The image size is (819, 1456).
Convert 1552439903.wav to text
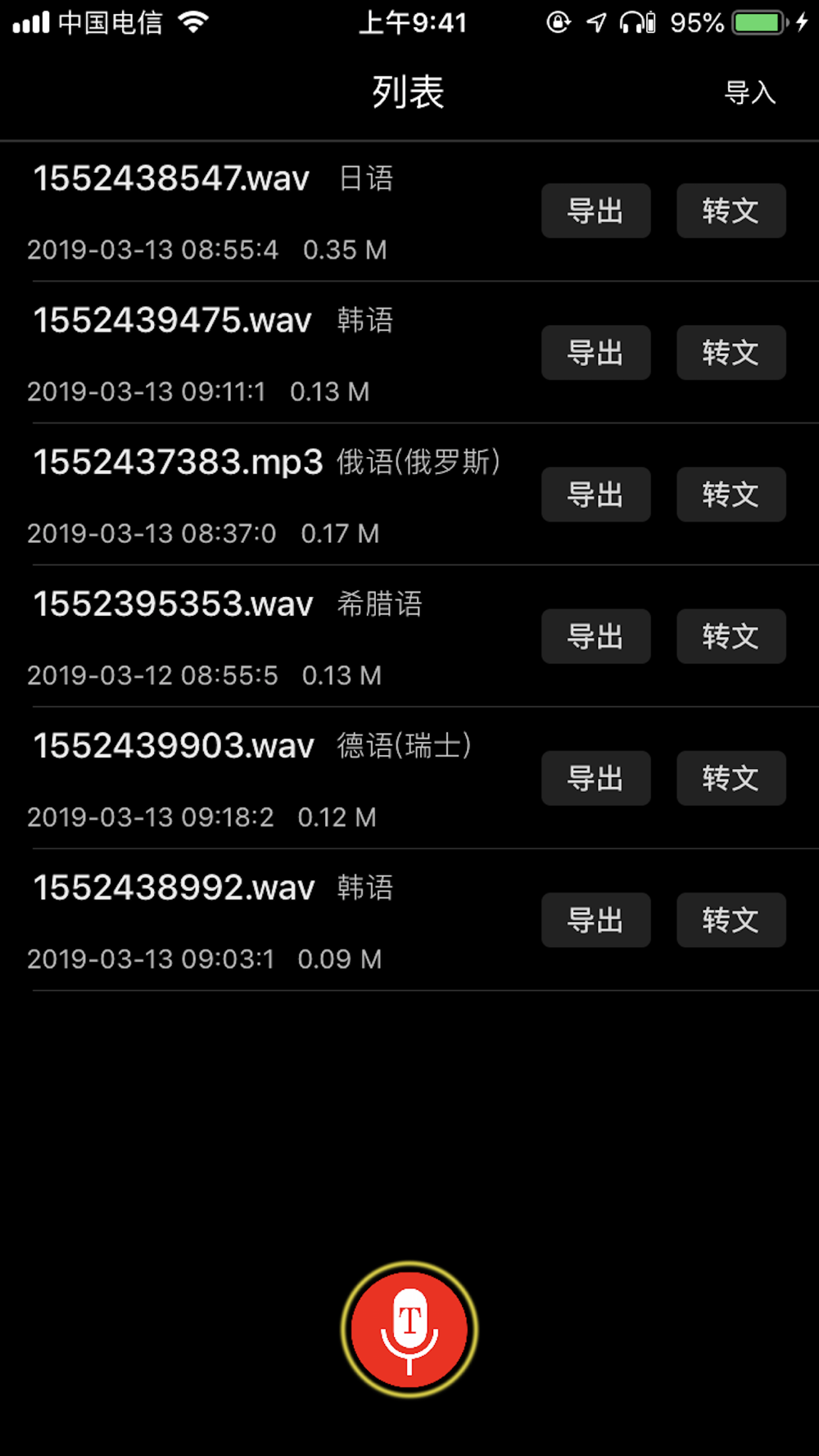731,778
